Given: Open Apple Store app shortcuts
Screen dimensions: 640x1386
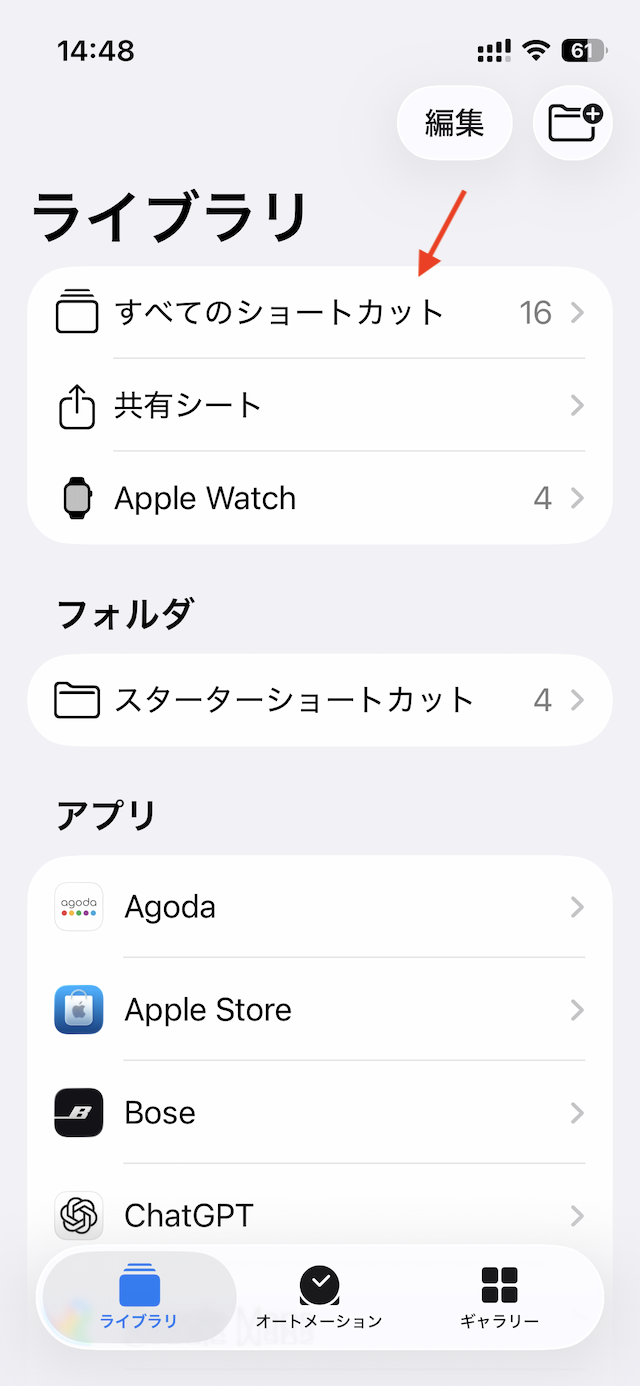Looking at the screenshot, I should coord(319,1010).
